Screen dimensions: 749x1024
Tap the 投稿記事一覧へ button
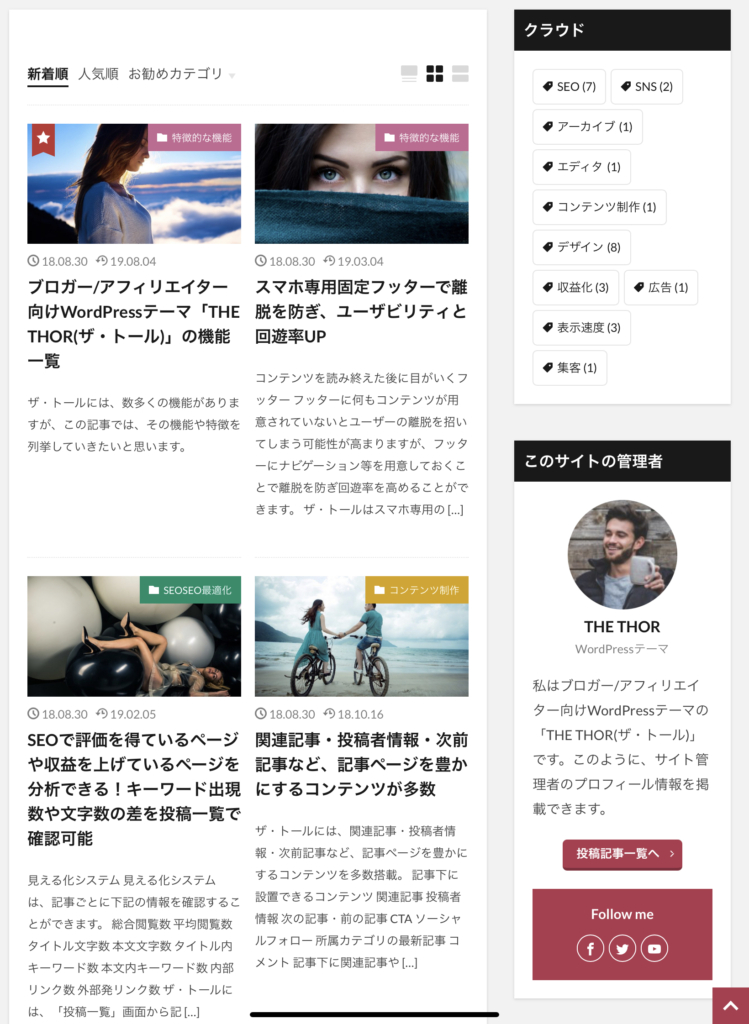point(621,854)
